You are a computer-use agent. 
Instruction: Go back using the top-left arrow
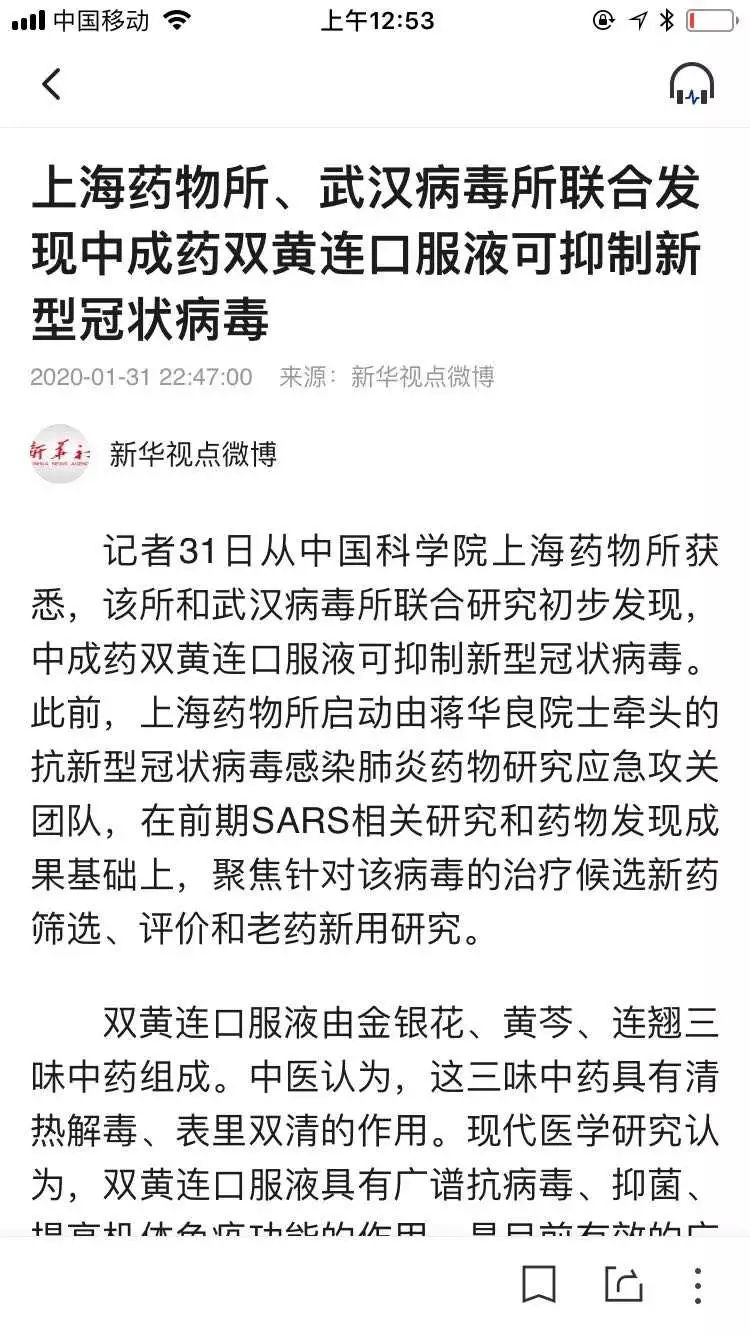pos(51,84)
